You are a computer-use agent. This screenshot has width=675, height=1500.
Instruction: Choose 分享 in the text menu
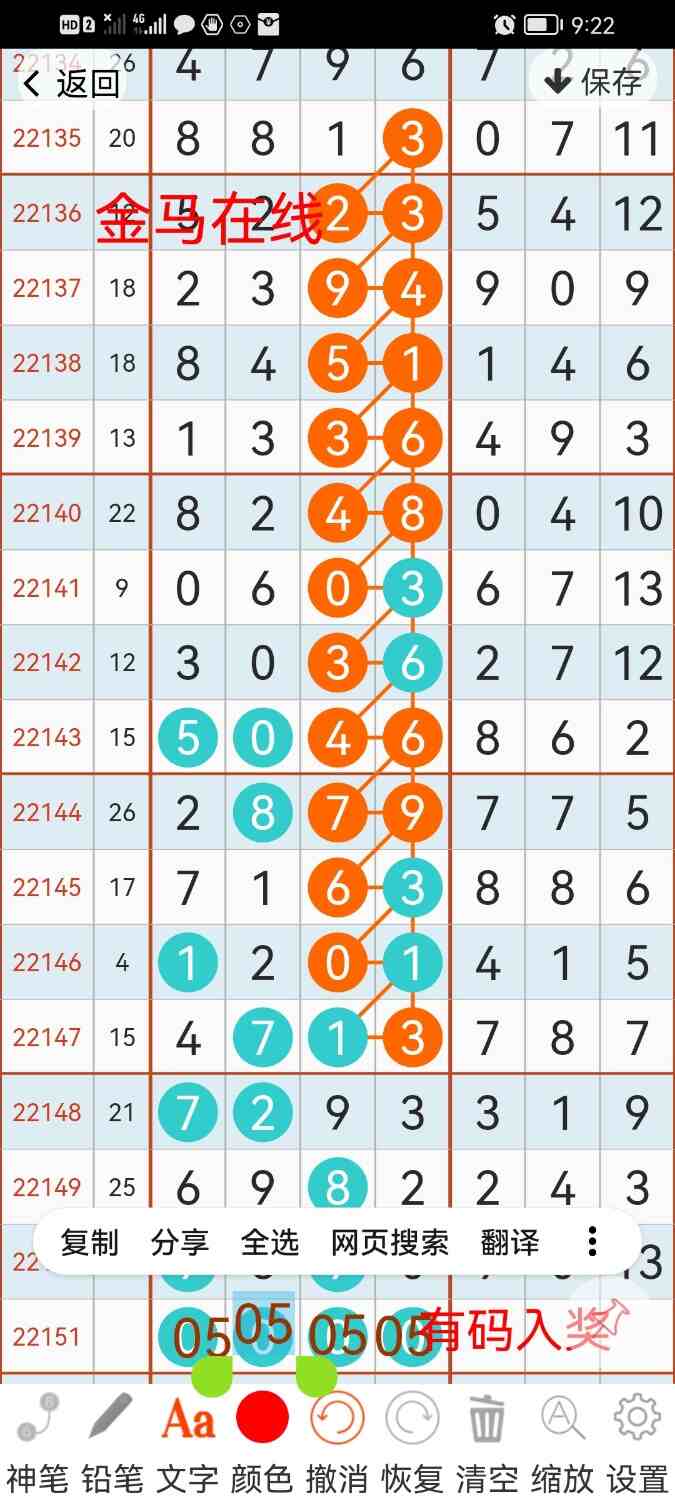point(180,1243)
